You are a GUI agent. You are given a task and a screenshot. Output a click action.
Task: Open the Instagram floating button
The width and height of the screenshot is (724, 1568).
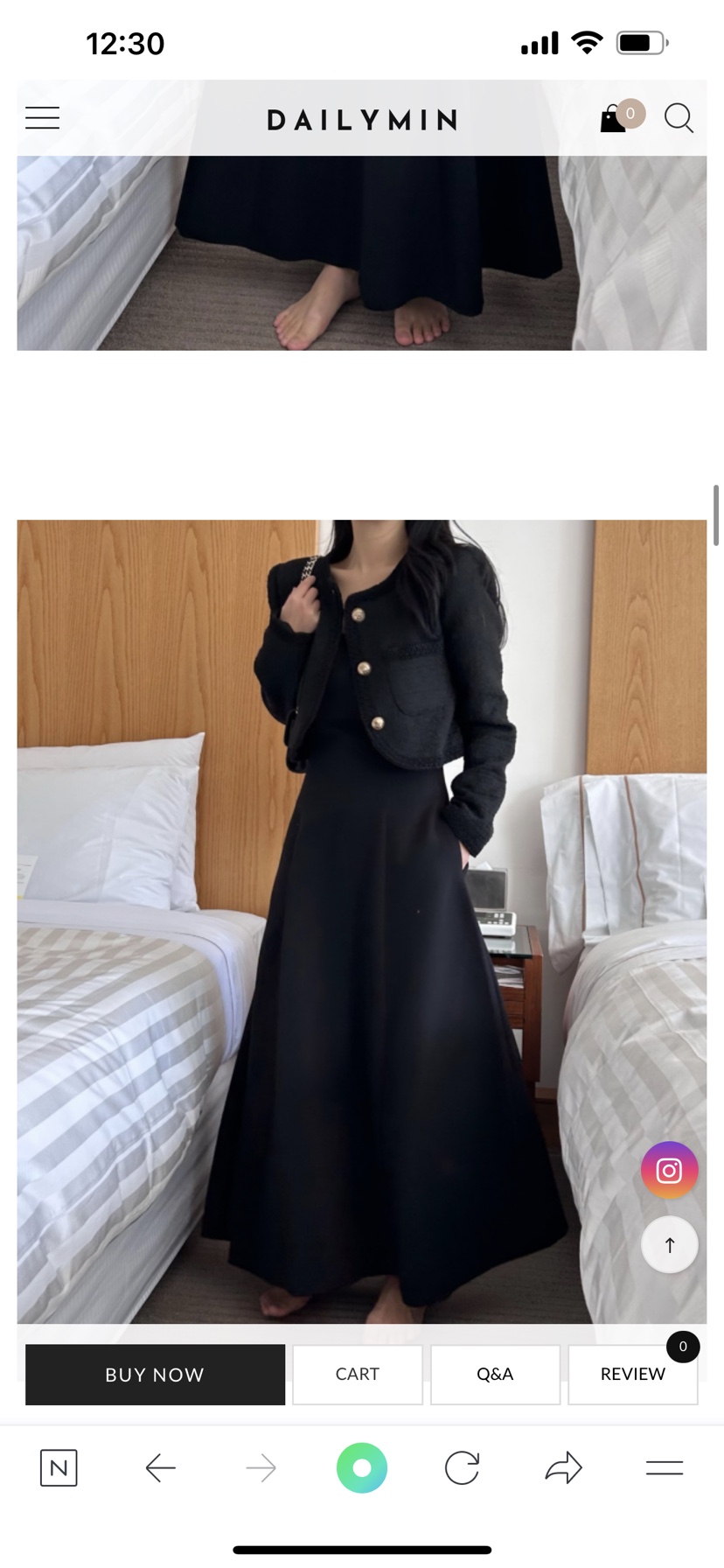[669, 1170]
